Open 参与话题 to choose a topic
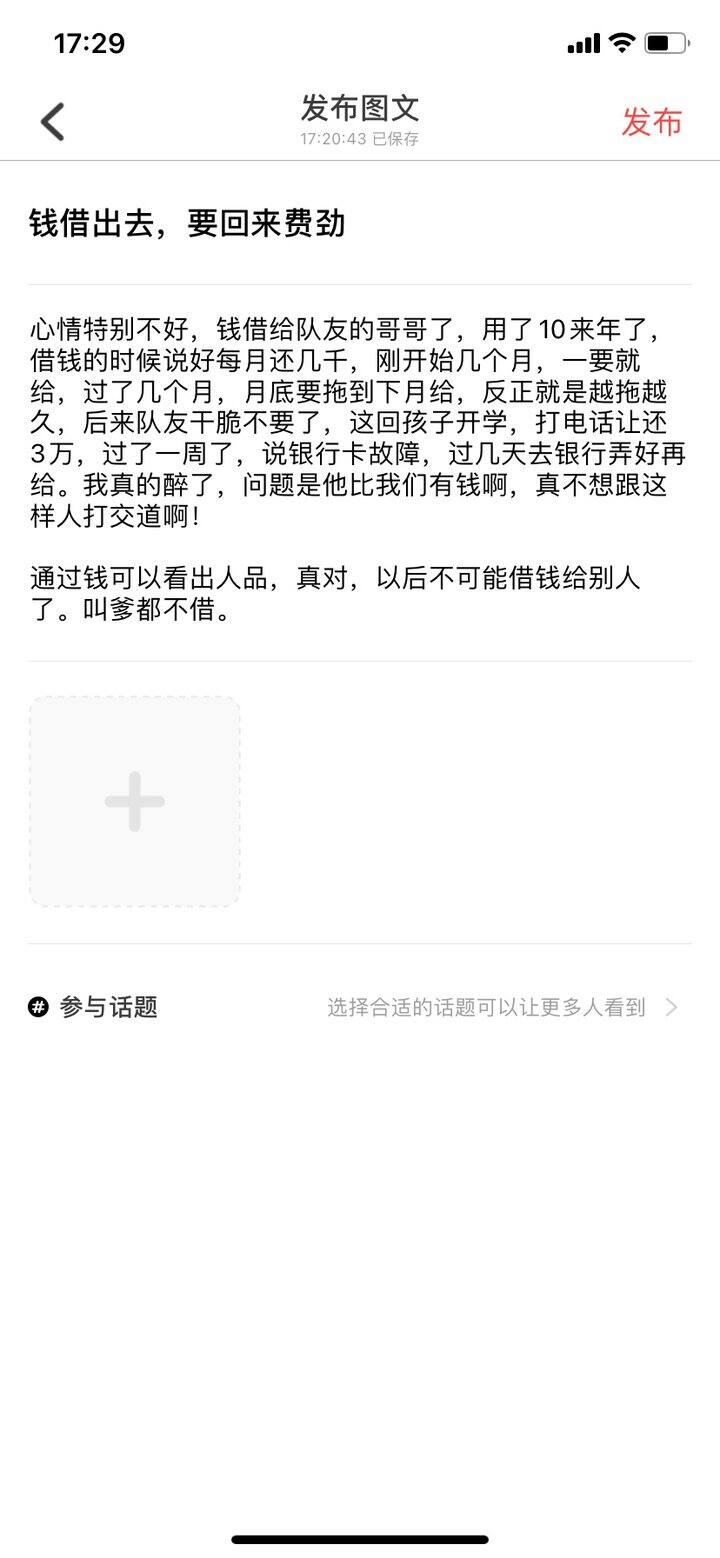The width and height of the screenshot is (720, 1558). pyautogui.click(x=360, y=1007)
